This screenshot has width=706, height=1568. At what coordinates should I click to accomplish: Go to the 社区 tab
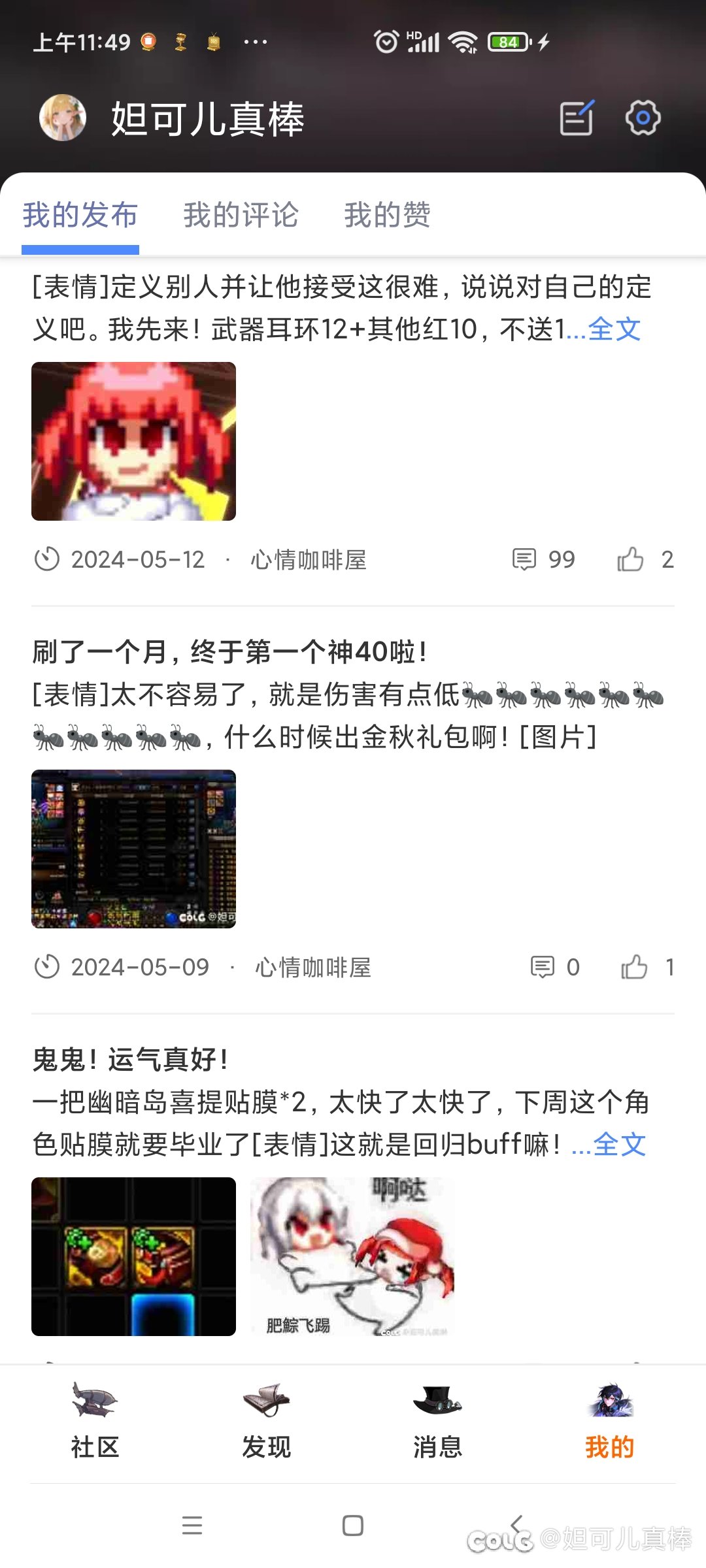(x=95, y=1420)
